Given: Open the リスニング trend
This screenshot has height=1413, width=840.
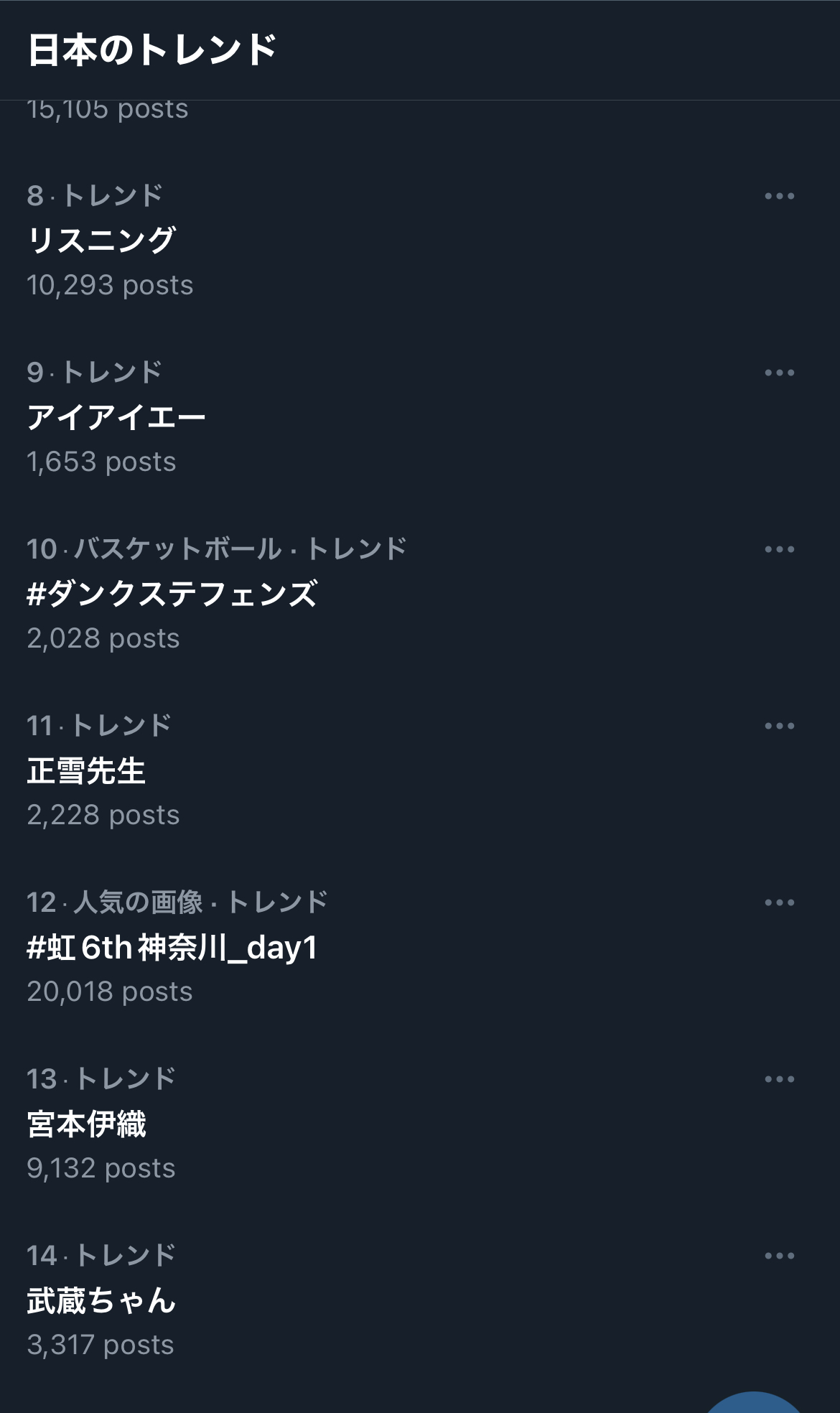Looking at the screenshot, I should tap(101, 240).
